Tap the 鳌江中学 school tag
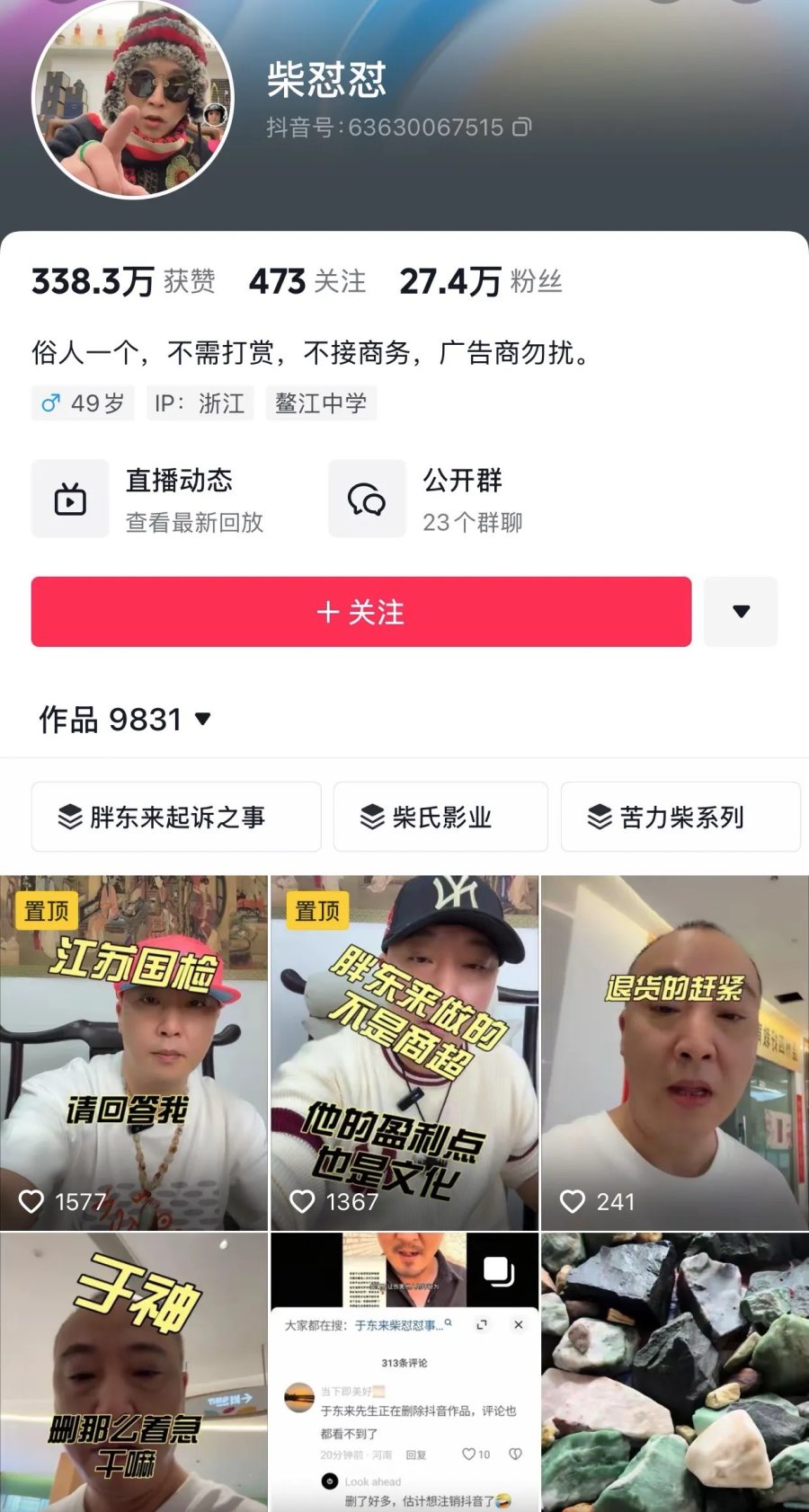Viewport: 809px width, 1512px height. pyautogui.click(x=321, y=403)
